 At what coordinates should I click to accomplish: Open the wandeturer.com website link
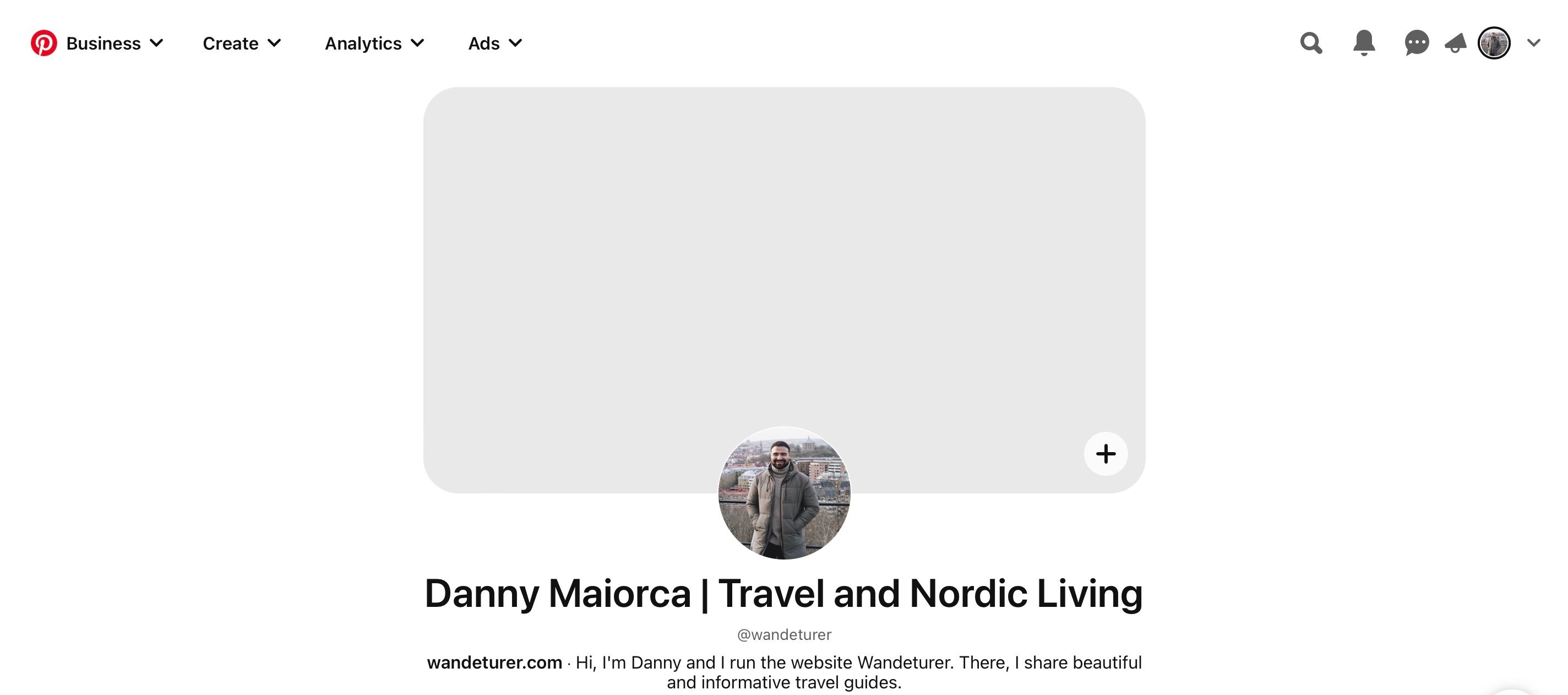pyautogui.click(x=494, y=662)
